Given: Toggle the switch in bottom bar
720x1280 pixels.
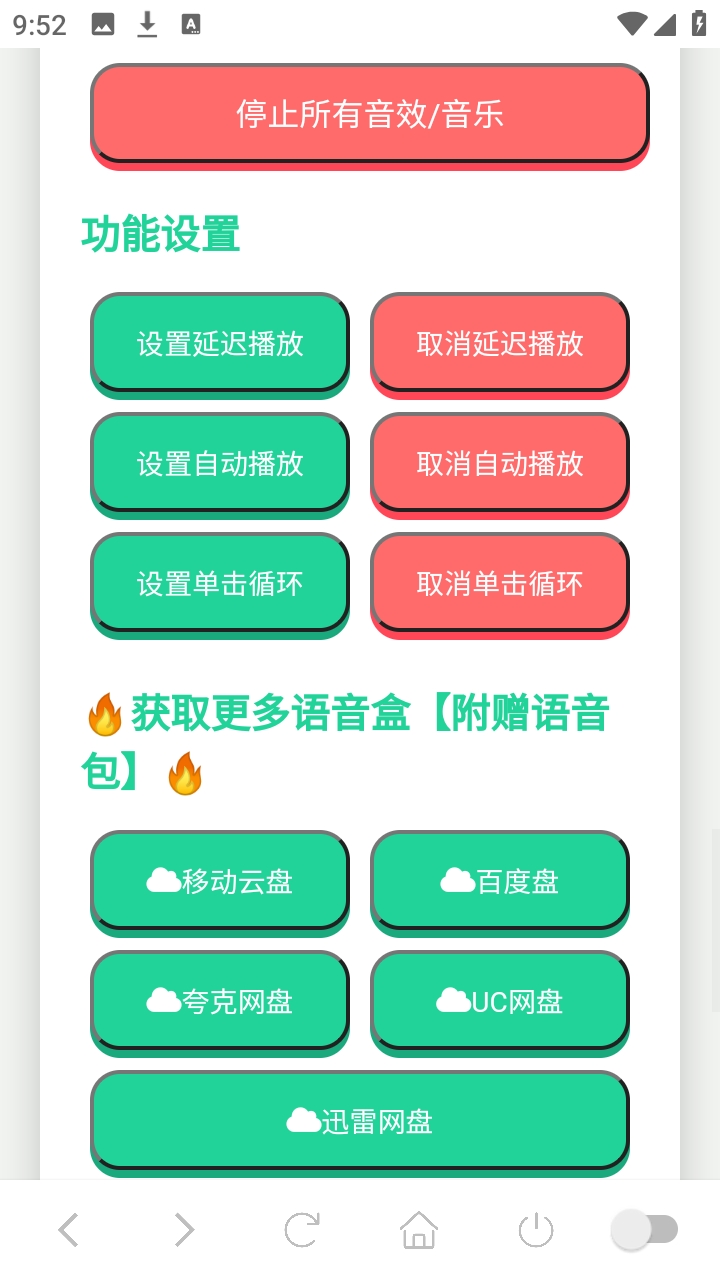Looking at the screenshot, I should pyautogui.click(x=645, y=1229).
